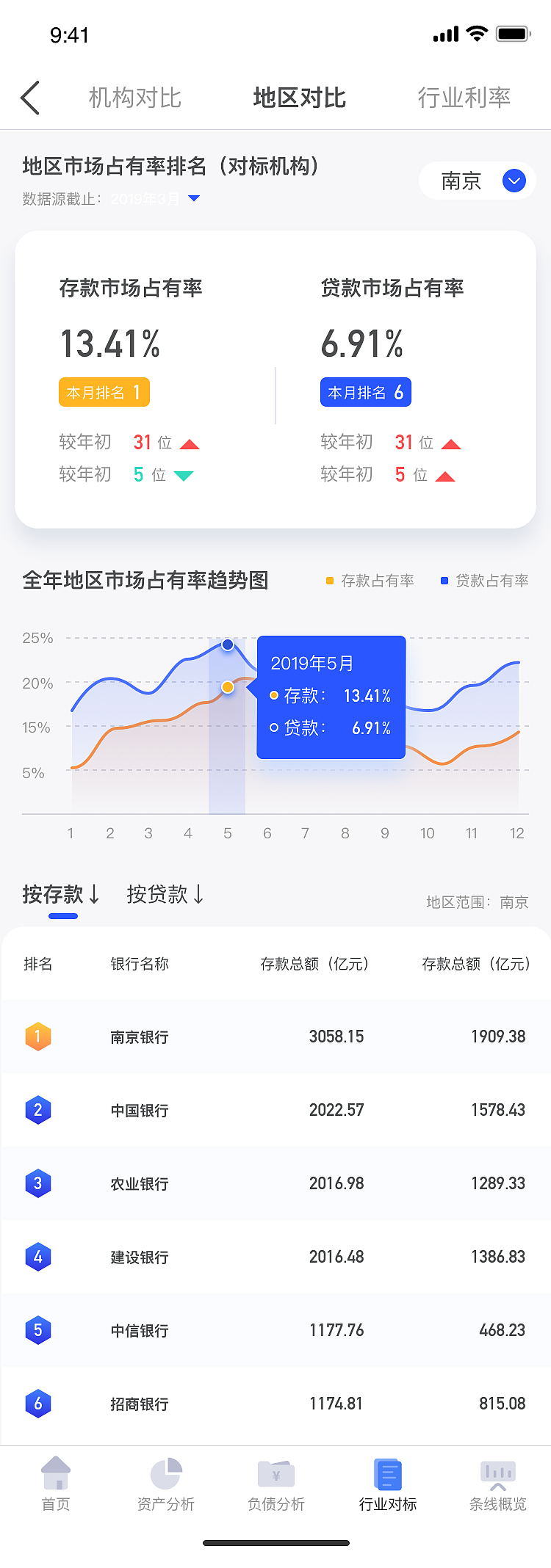551x1568 pixels.
Task: Click the blue rank 6 badge beside 招商银行
Action: pos(37,1404)
